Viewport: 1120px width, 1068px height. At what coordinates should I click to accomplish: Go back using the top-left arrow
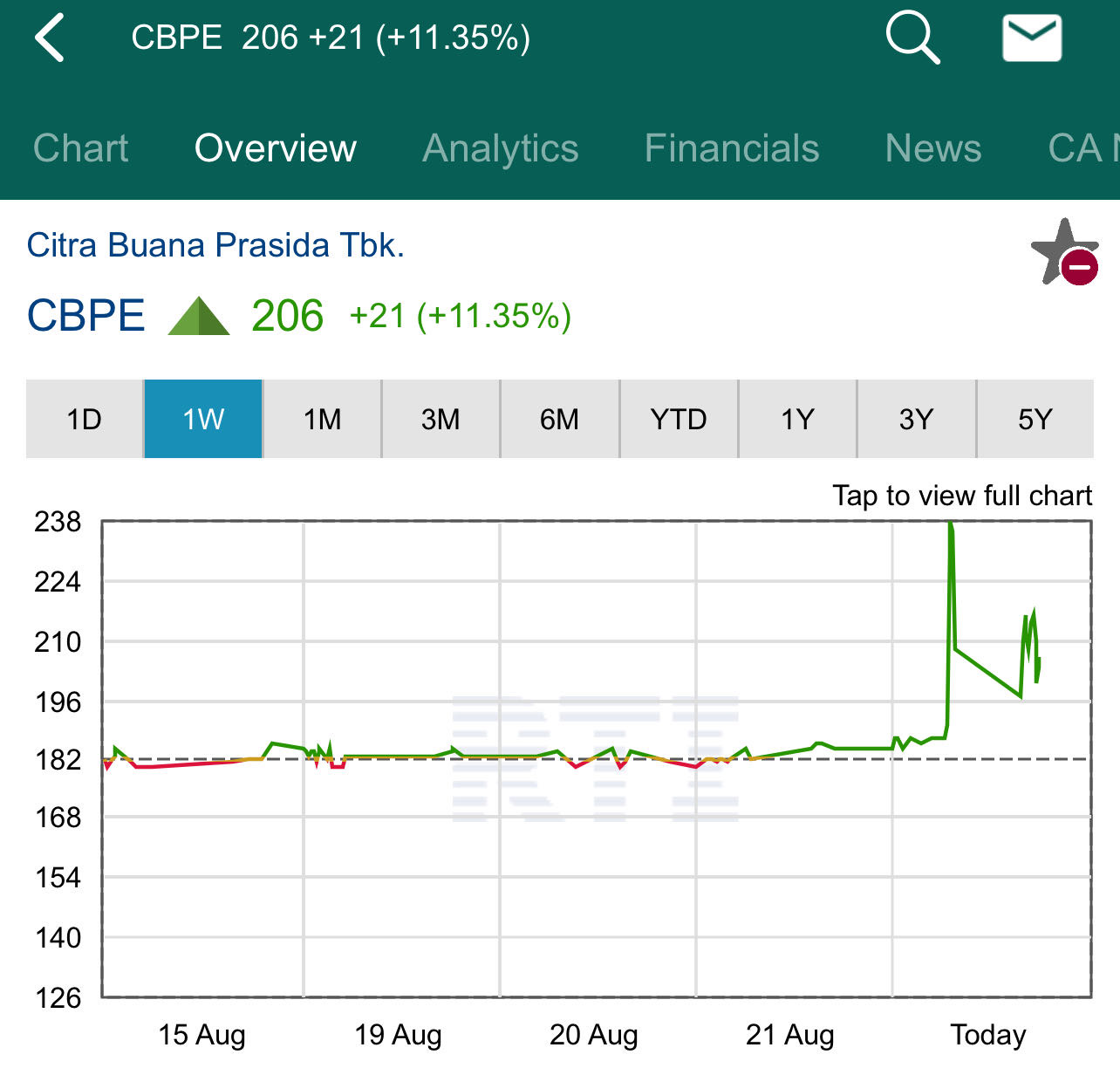pos(50,38)
